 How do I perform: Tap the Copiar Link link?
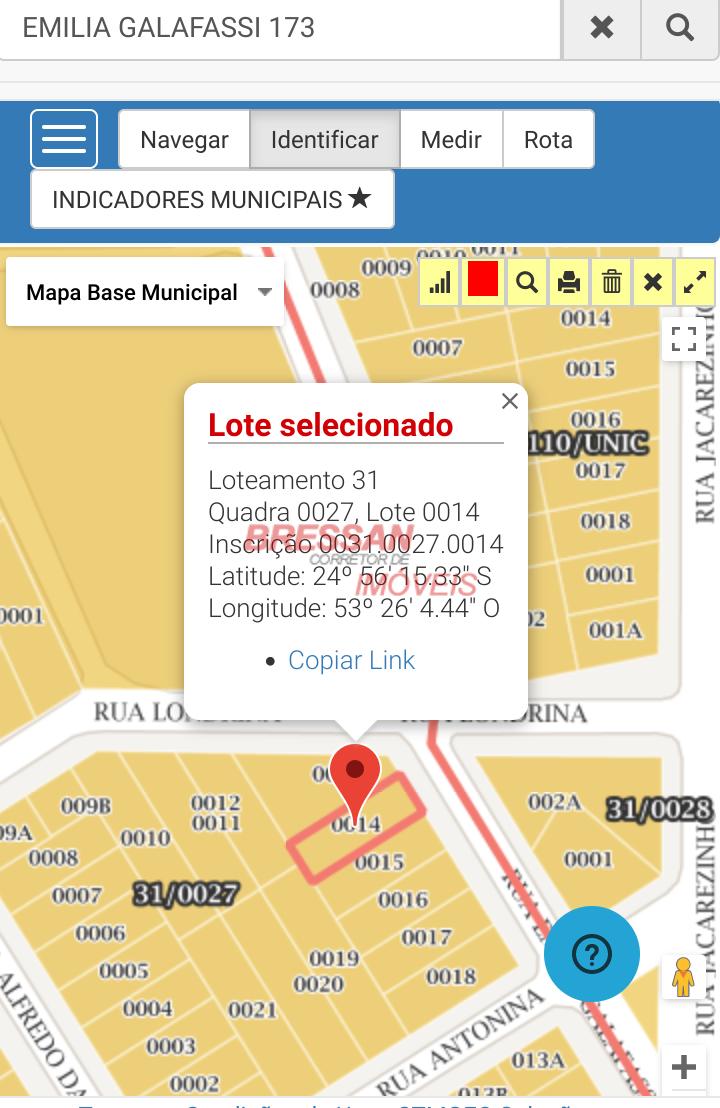351,660
